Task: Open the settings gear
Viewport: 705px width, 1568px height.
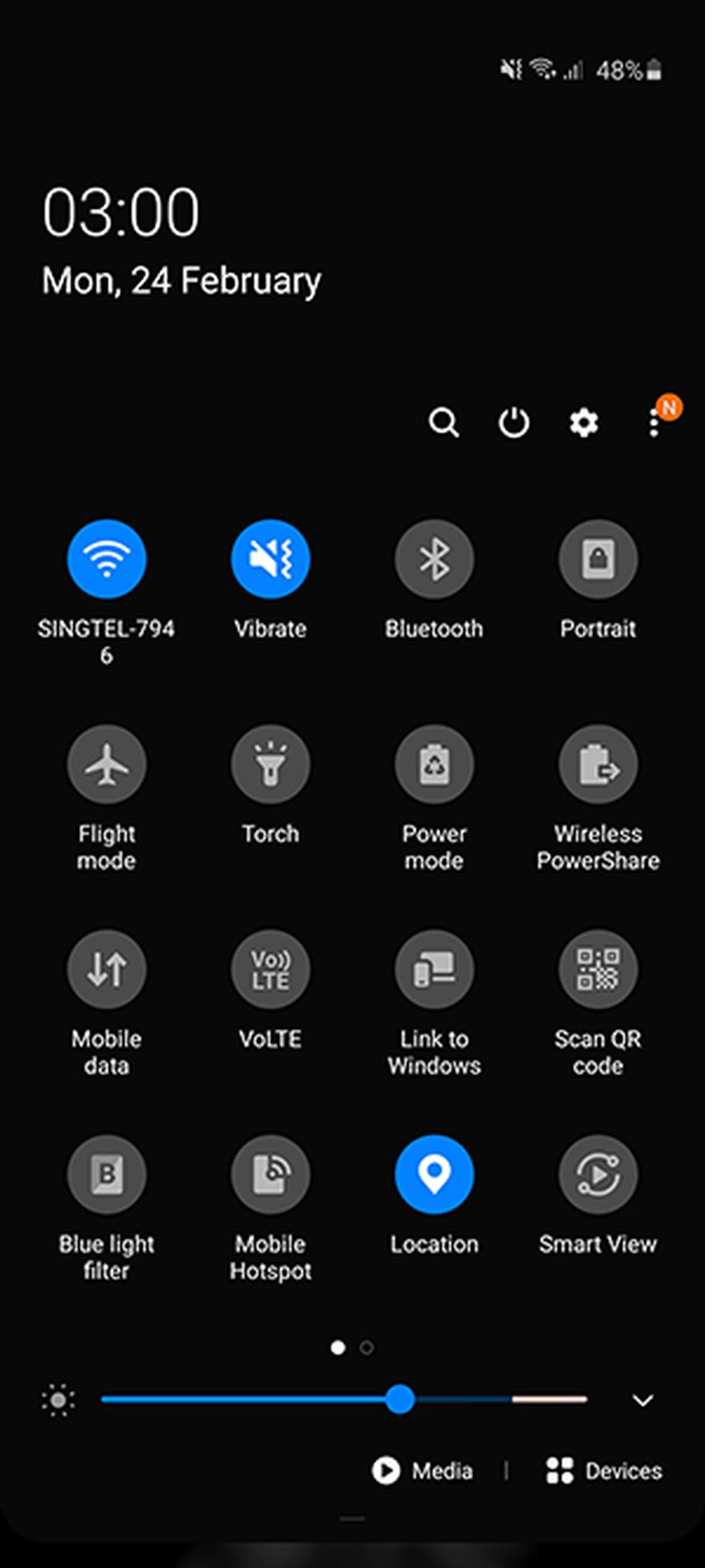Action: 583,422
